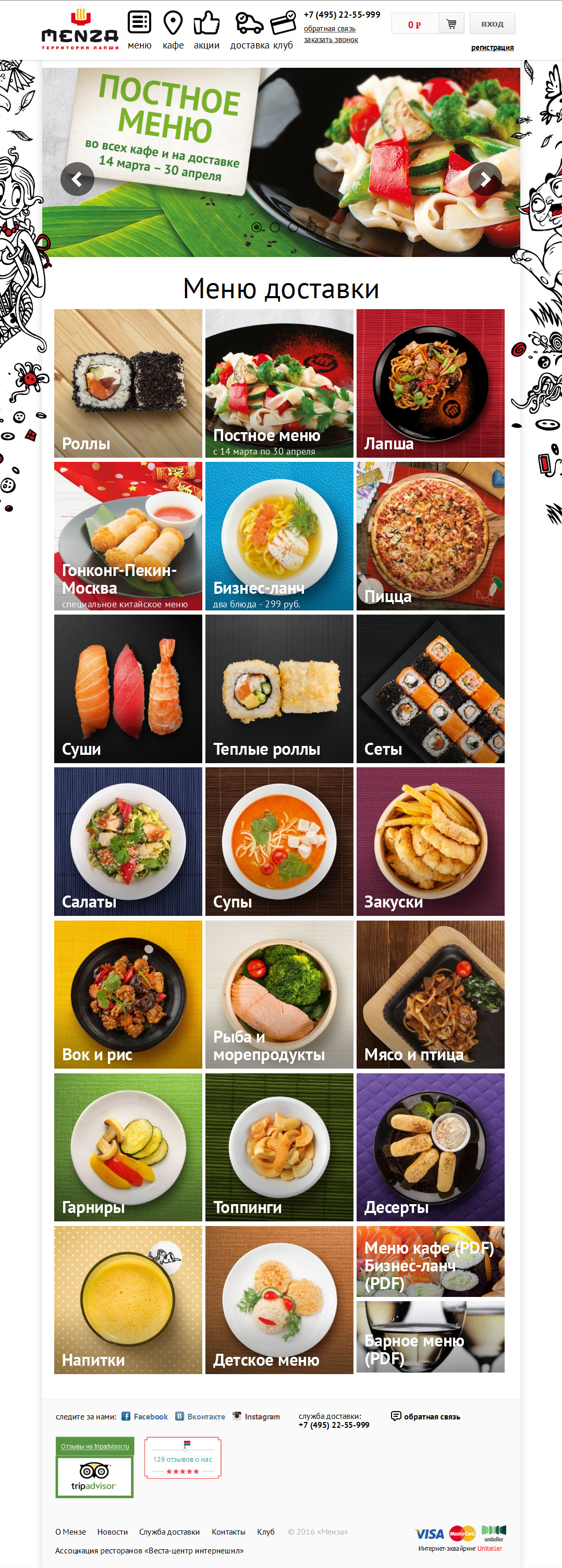Open the меню navigation item
The image size is (562, 1568).
tap(139, 30)
